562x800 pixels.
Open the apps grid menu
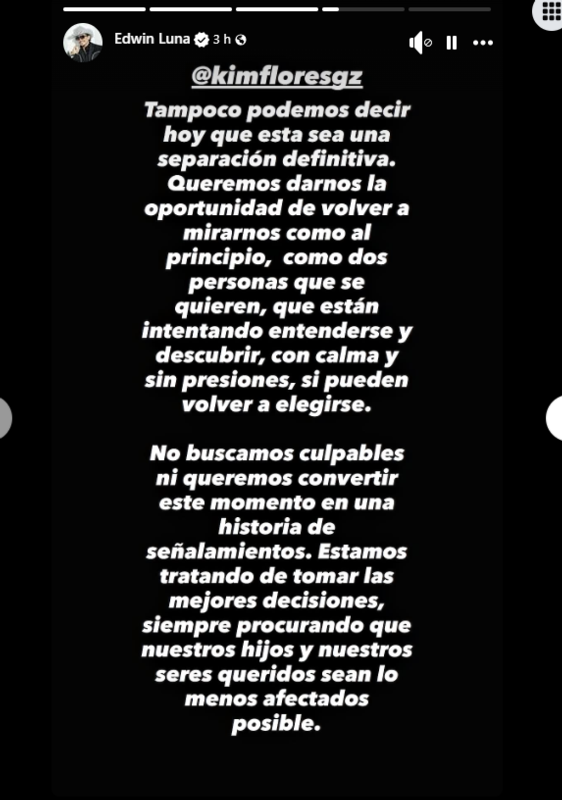pos(550,11)
